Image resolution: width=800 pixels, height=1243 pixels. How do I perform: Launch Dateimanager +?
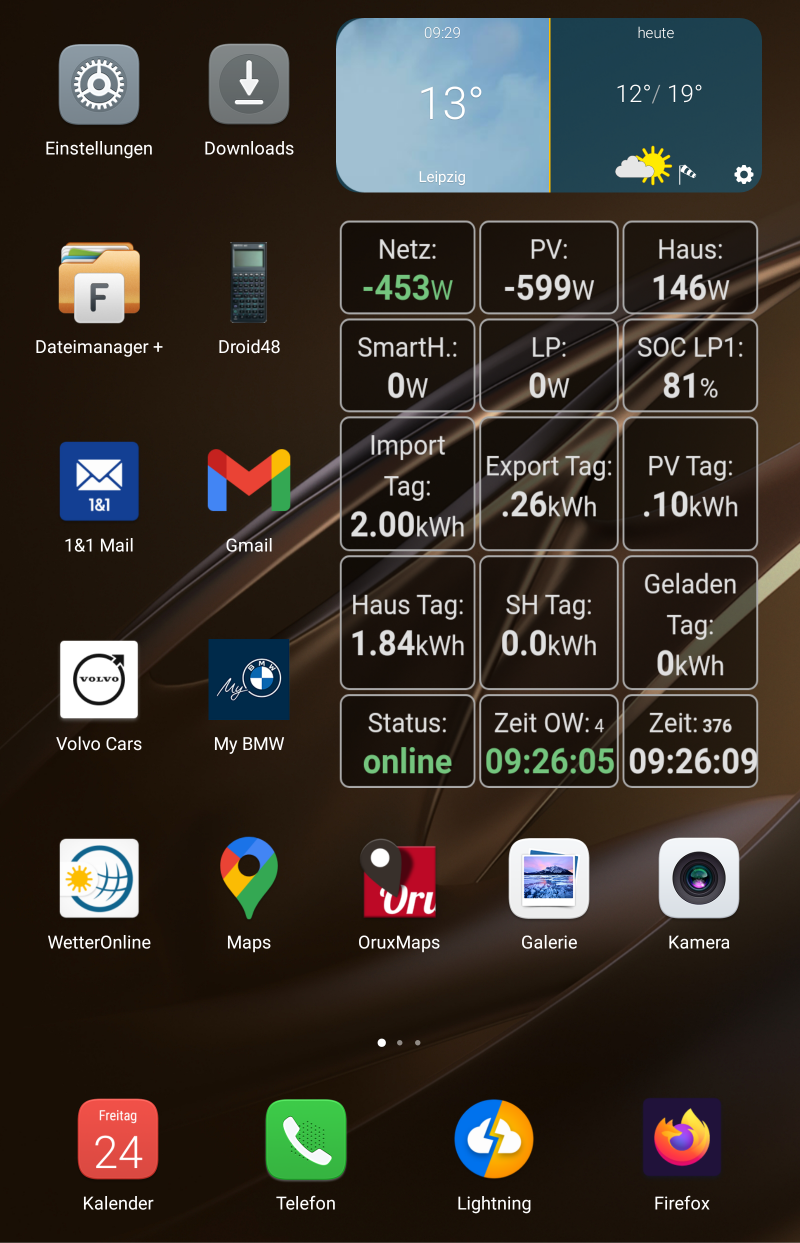click(x=99, y=283)
